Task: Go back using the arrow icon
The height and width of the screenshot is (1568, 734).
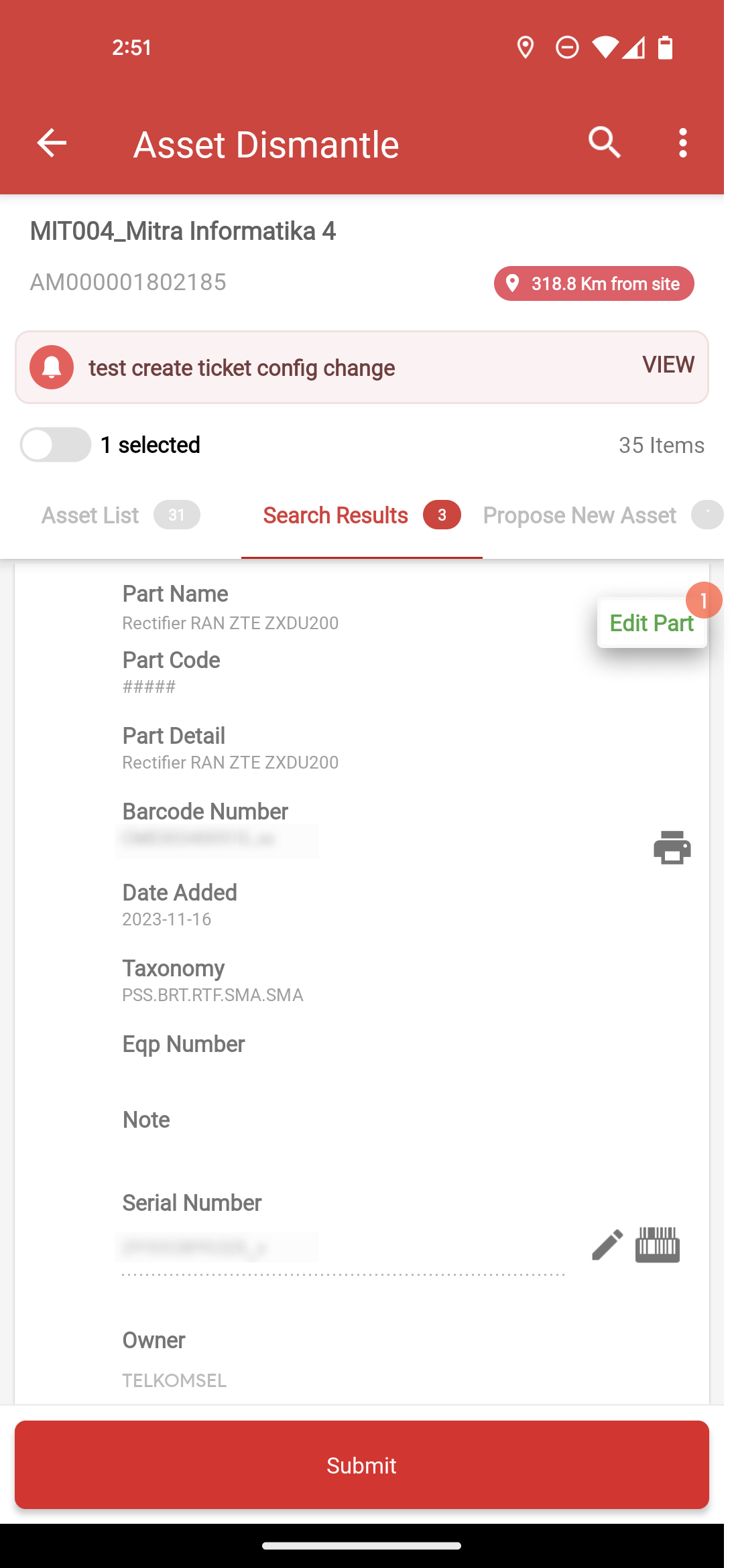Action: (x=52, y=143)
